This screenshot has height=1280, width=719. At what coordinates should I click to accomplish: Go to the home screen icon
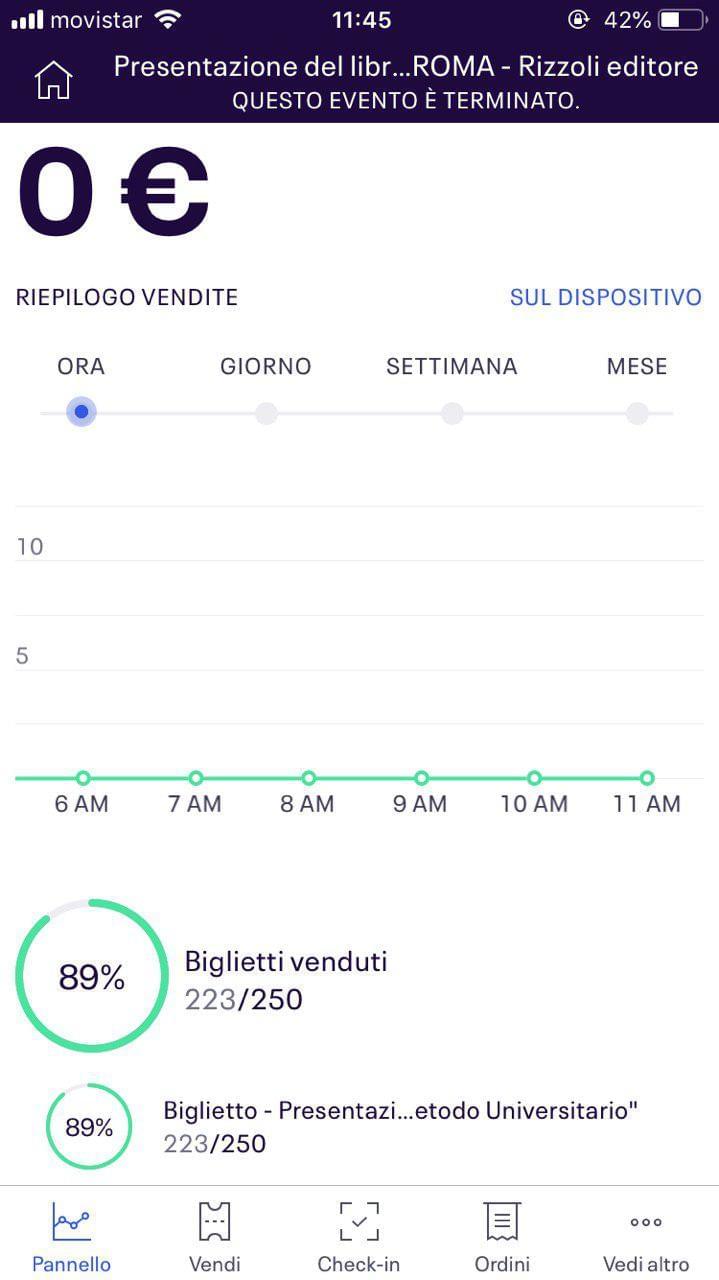tap(54, 81)
